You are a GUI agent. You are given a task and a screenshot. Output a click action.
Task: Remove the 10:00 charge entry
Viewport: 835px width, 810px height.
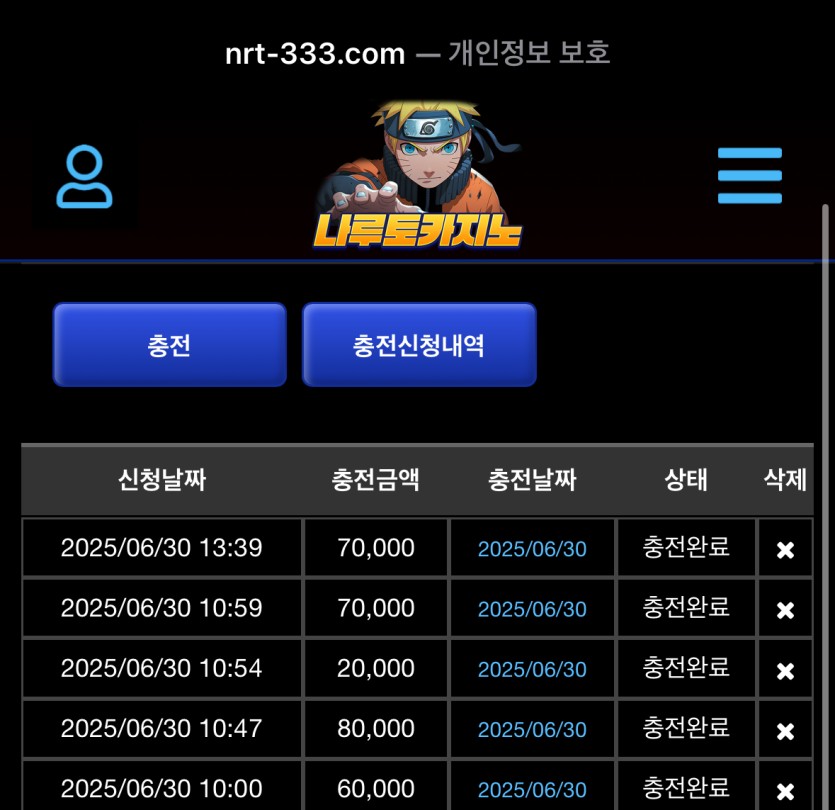pos(785,789)
